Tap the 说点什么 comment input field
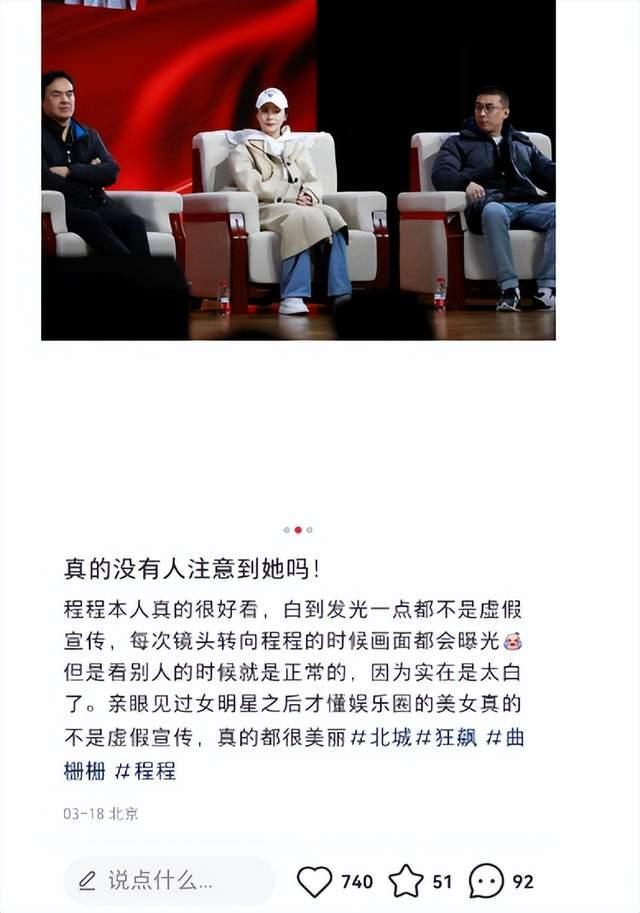 coord(170,881)
